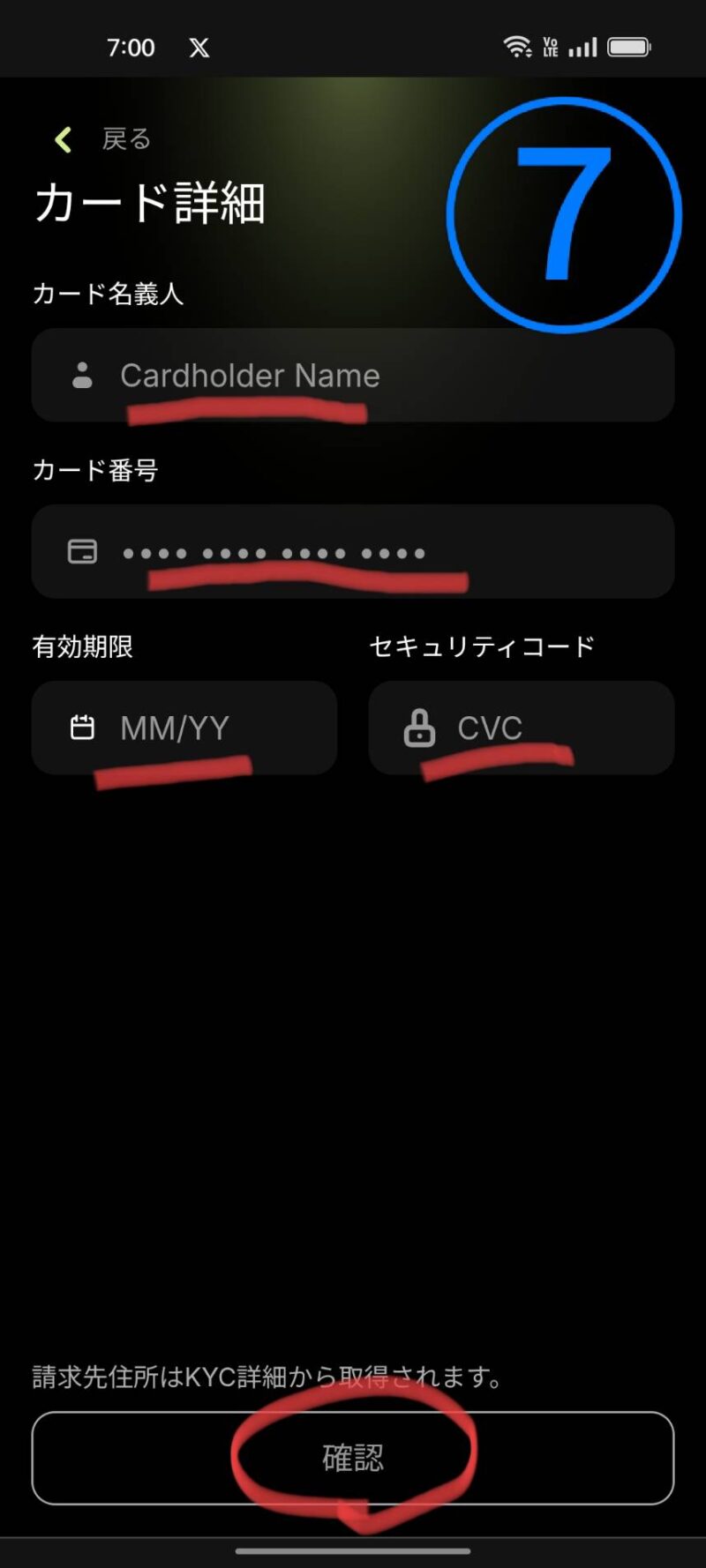Enter the CVC security code field

click(x=521, y=728)
